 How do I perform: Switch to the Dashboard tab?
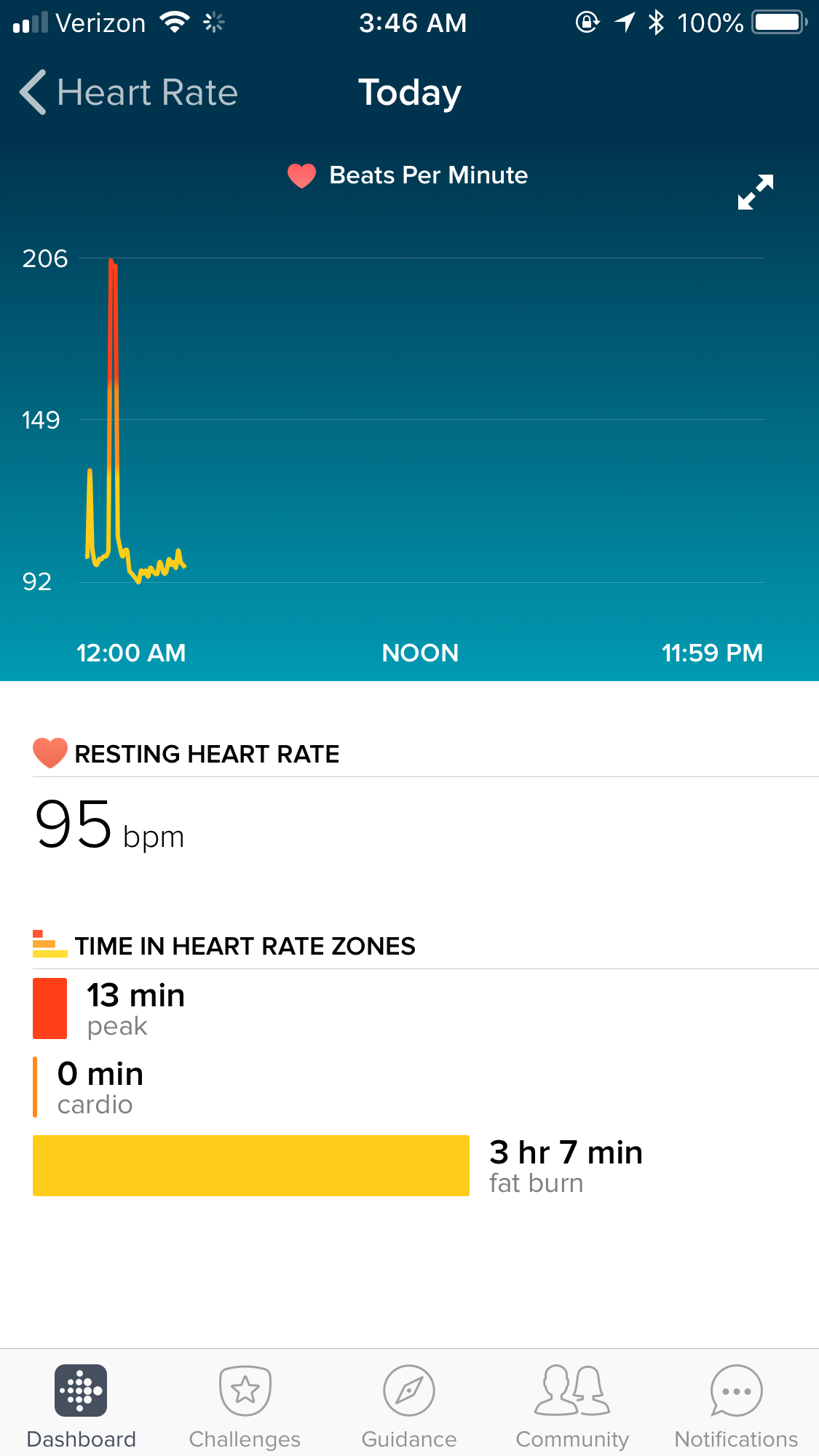[81, 1405]
